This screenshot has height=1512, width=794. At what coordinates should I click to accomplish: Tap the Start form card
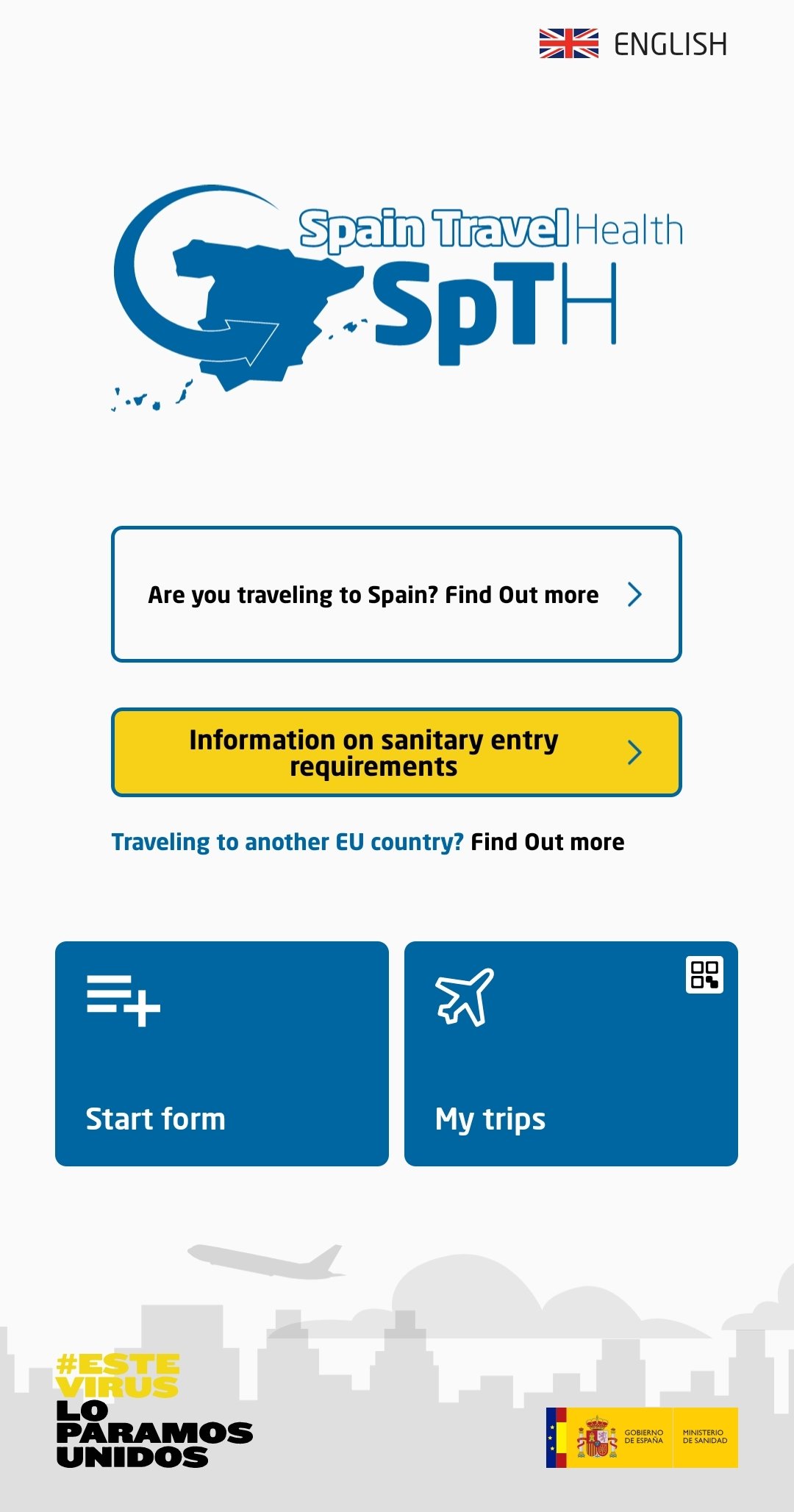pyautogui.click(x=222, y=1054)
